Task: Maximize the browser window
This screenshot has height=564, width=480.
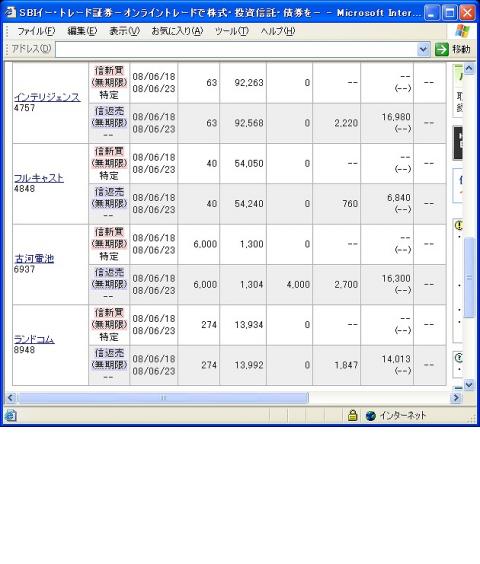Action: pyautogui.click(x=450, y=13)
